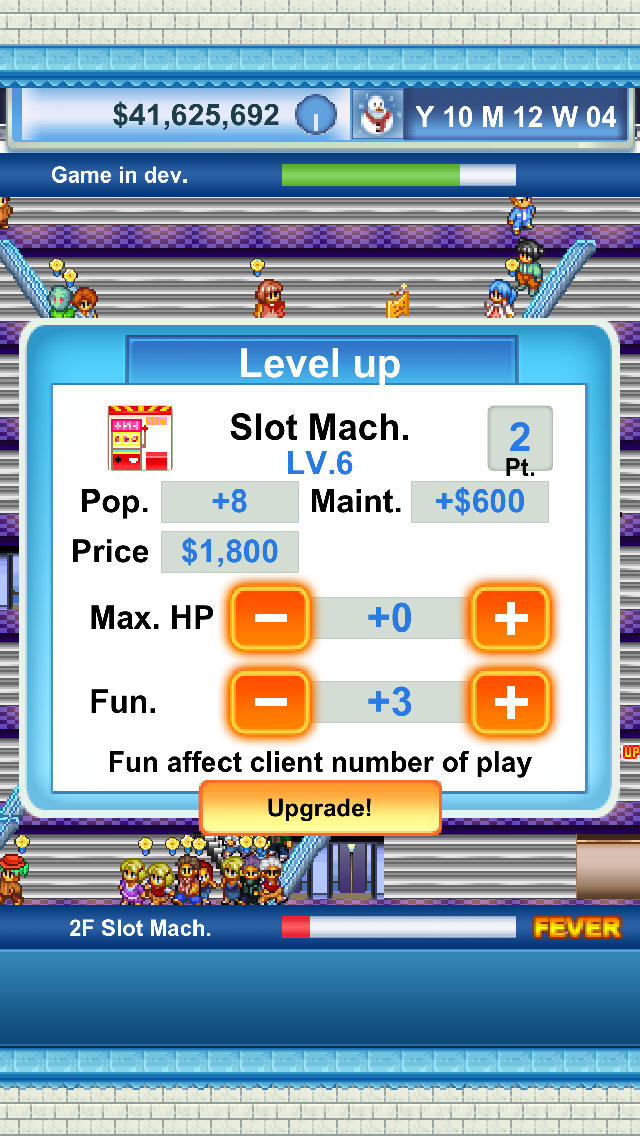Decrease Max. HP with the minus button

270,618
